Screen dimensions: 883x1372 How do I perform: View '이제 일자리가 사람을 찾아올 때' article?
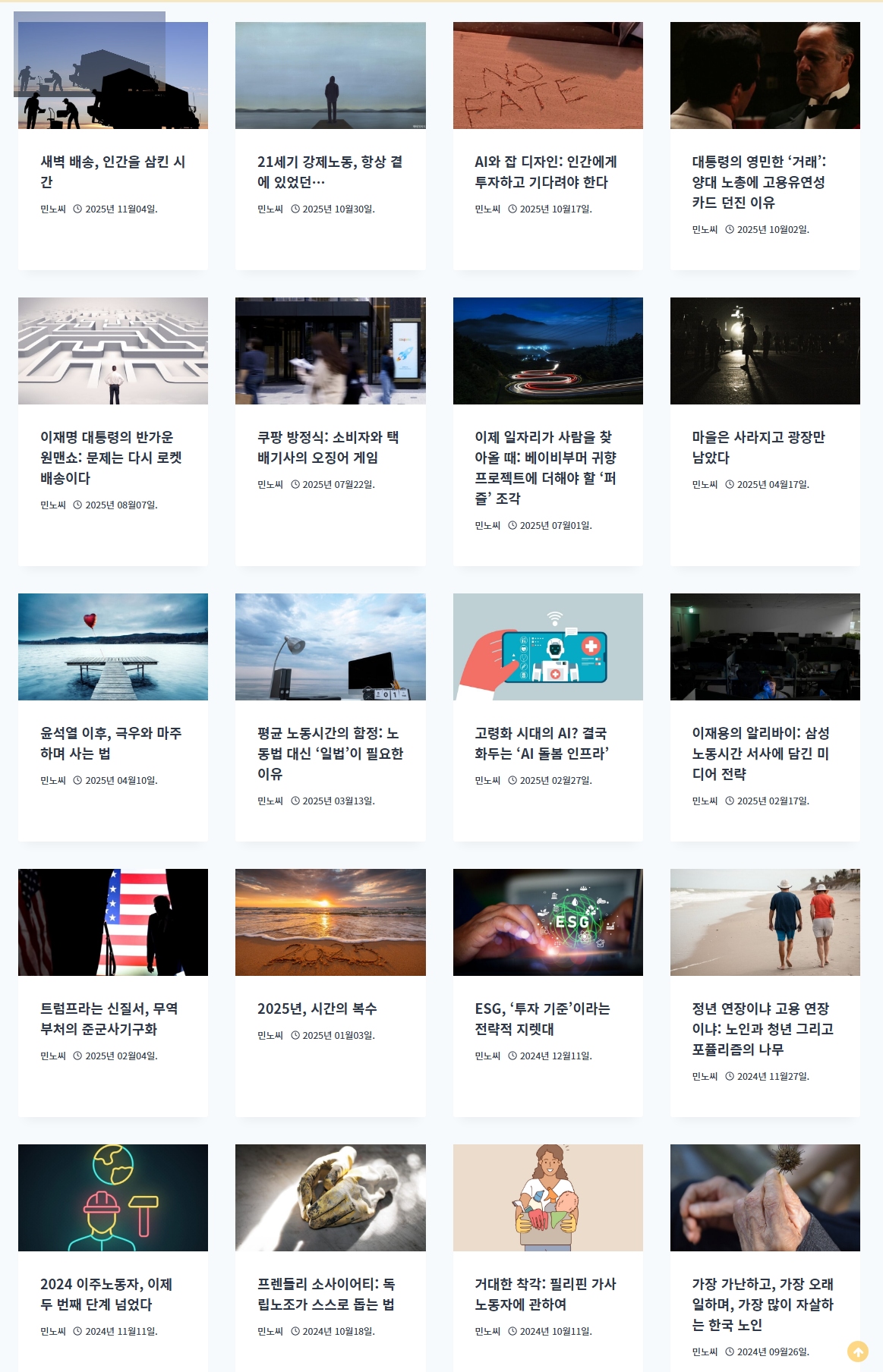point(545,467)
